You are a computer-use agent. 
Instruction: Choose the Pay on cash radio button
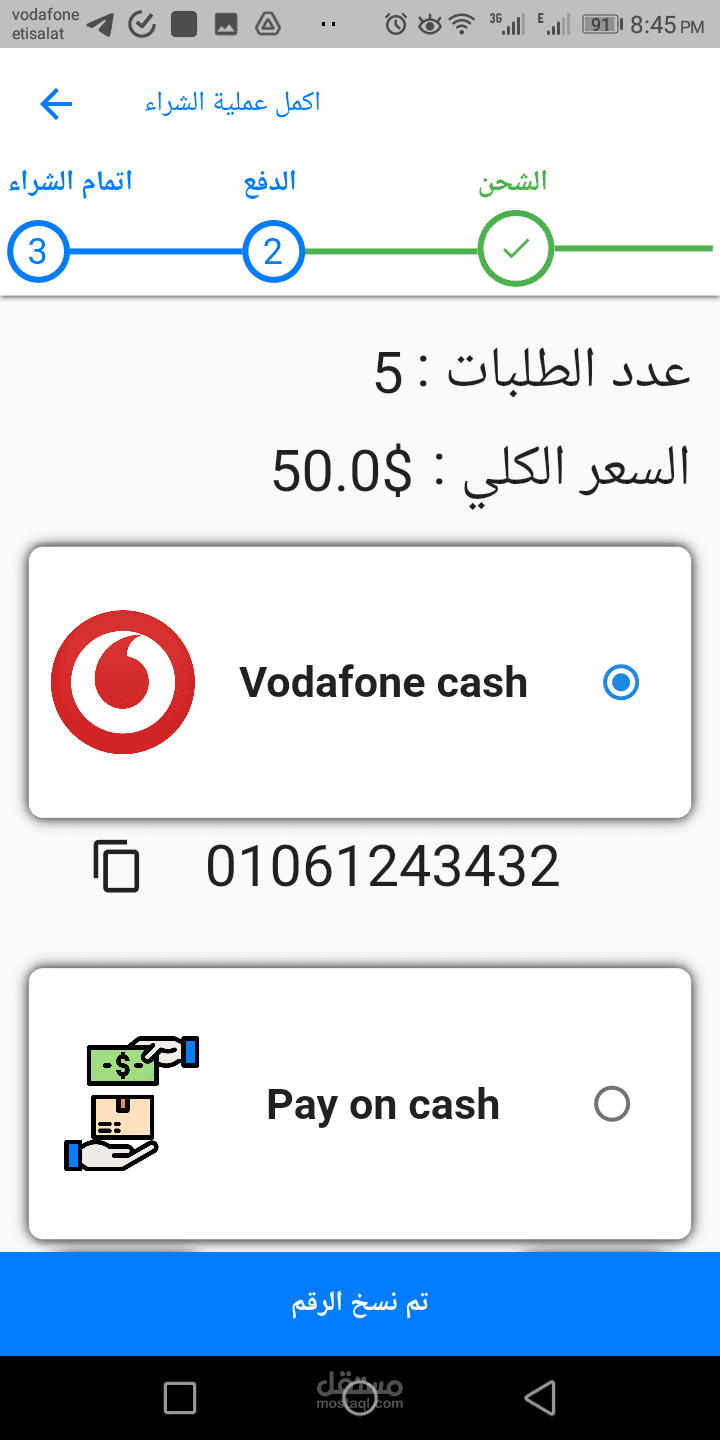(612, 1104)
